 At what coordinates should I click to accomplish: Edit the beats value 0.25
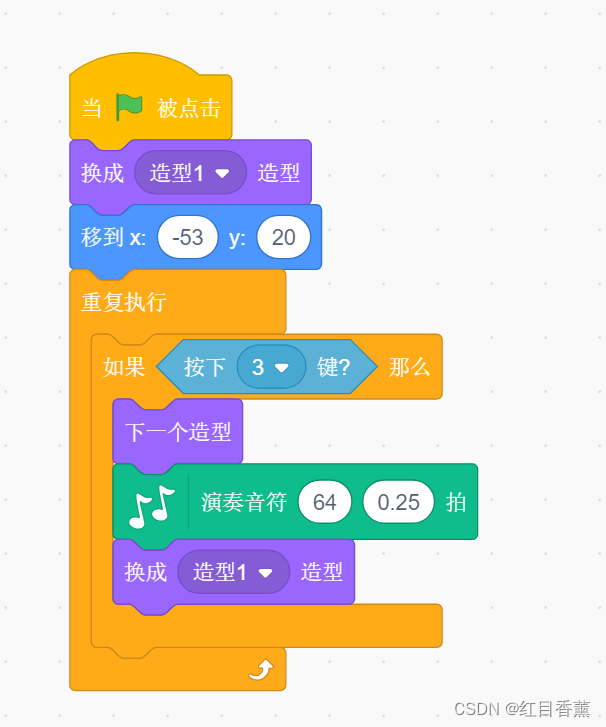[398, 502]
